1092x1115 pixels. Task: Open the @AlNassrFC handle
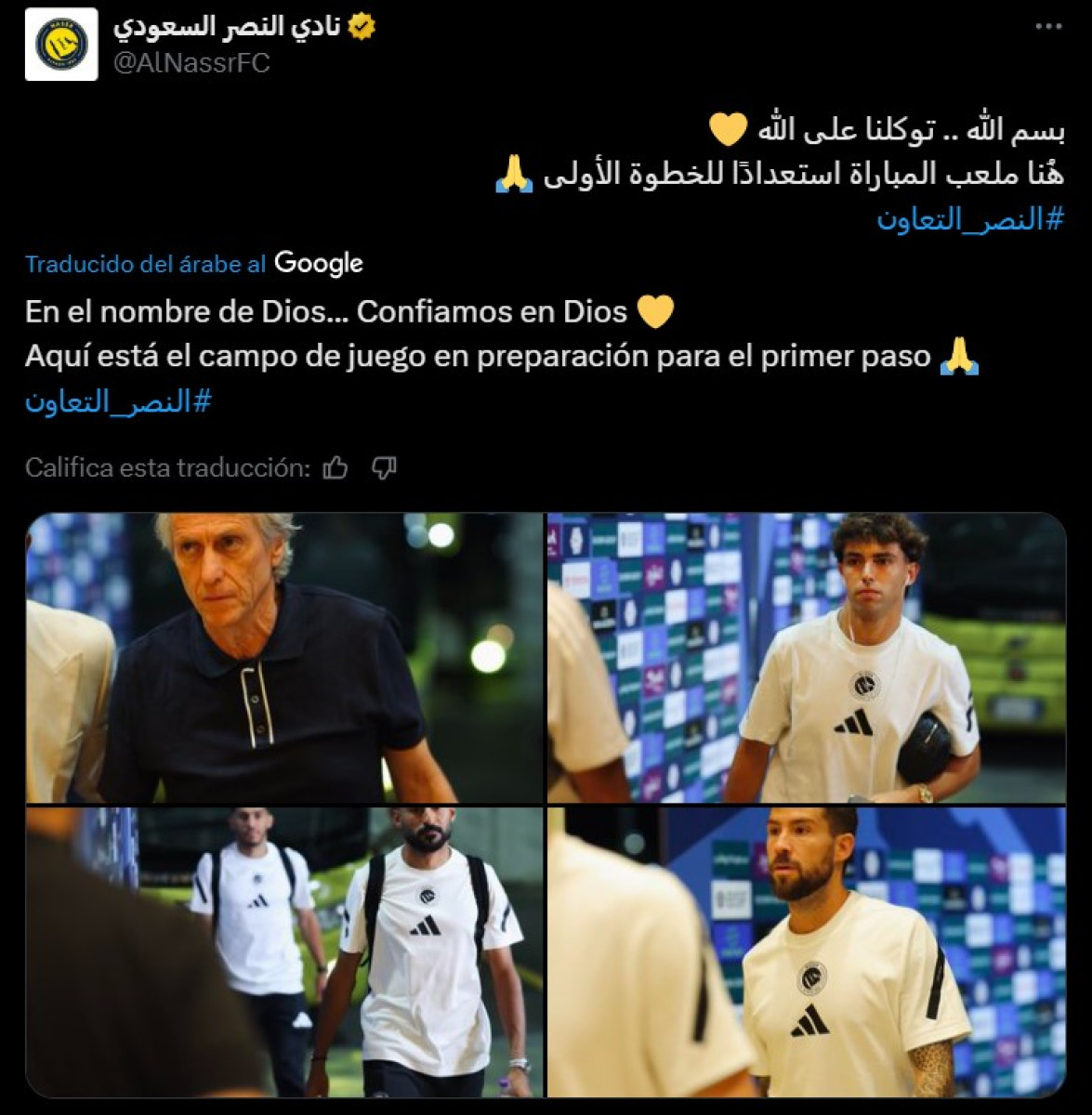coord(191,63)
